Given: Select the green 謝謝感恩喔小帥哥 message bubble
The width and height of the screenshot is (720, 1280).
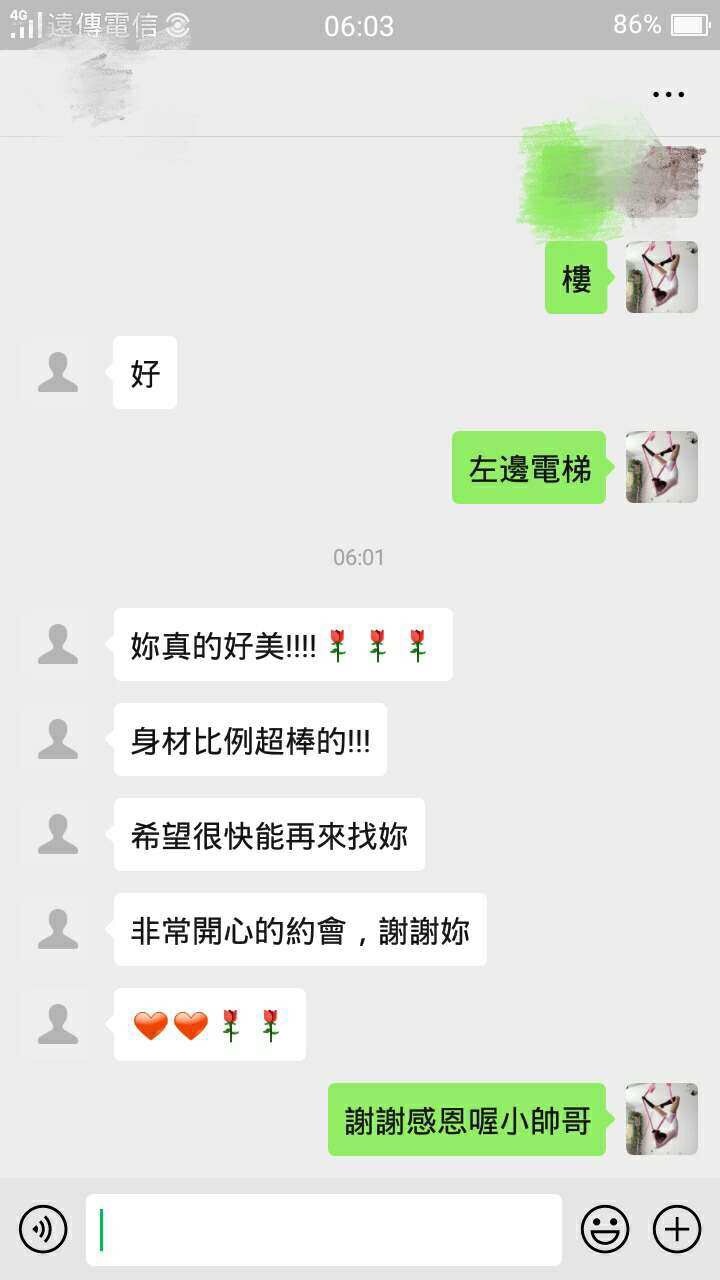Looking at the screenshot, I should (x=466, y=1119).
